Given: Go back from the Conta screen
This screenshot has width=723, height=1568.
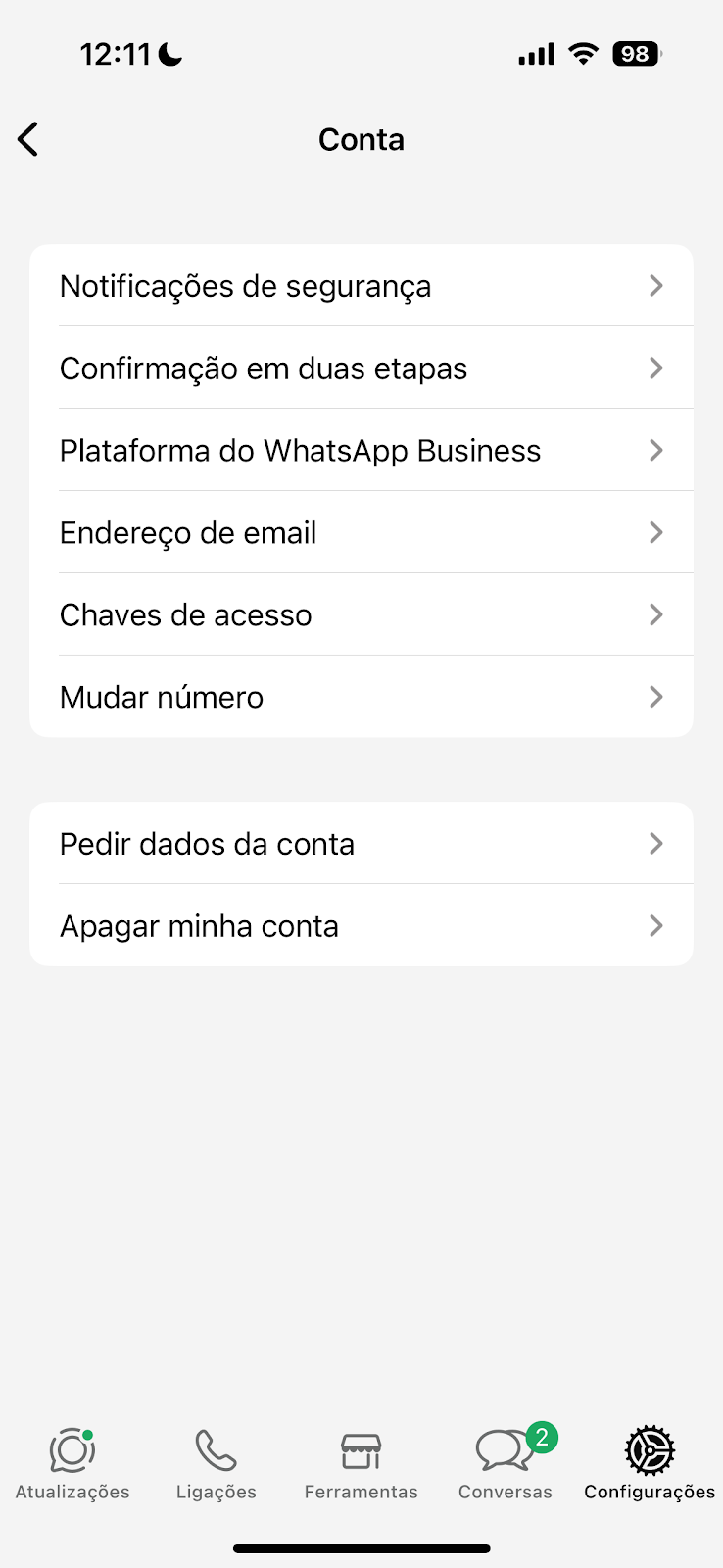Looking at the screenshot, I should pos(28,139).
